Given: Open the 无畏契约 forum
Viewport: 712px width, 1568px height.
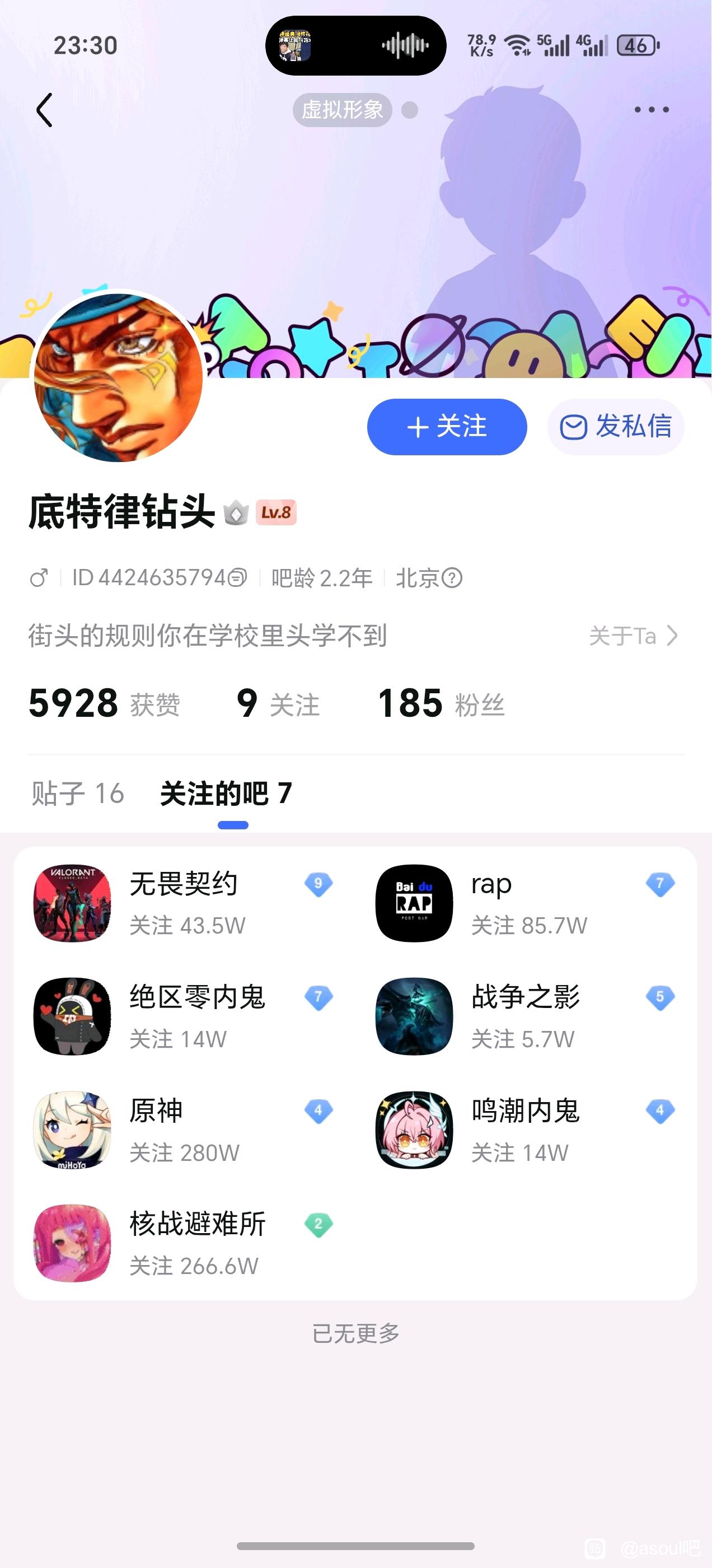Looking at the screenshot, I should 182,903.
